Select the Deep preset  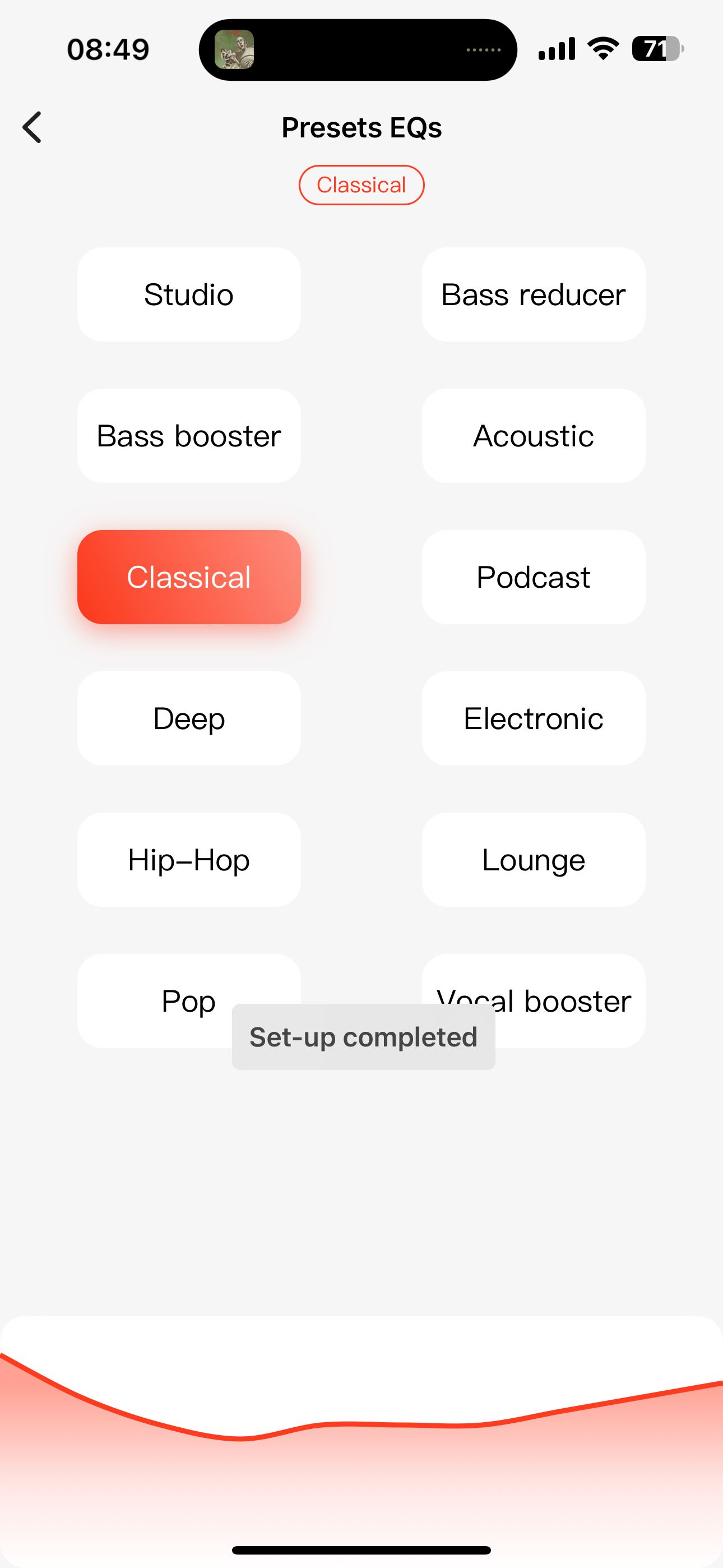pos(189,718)
